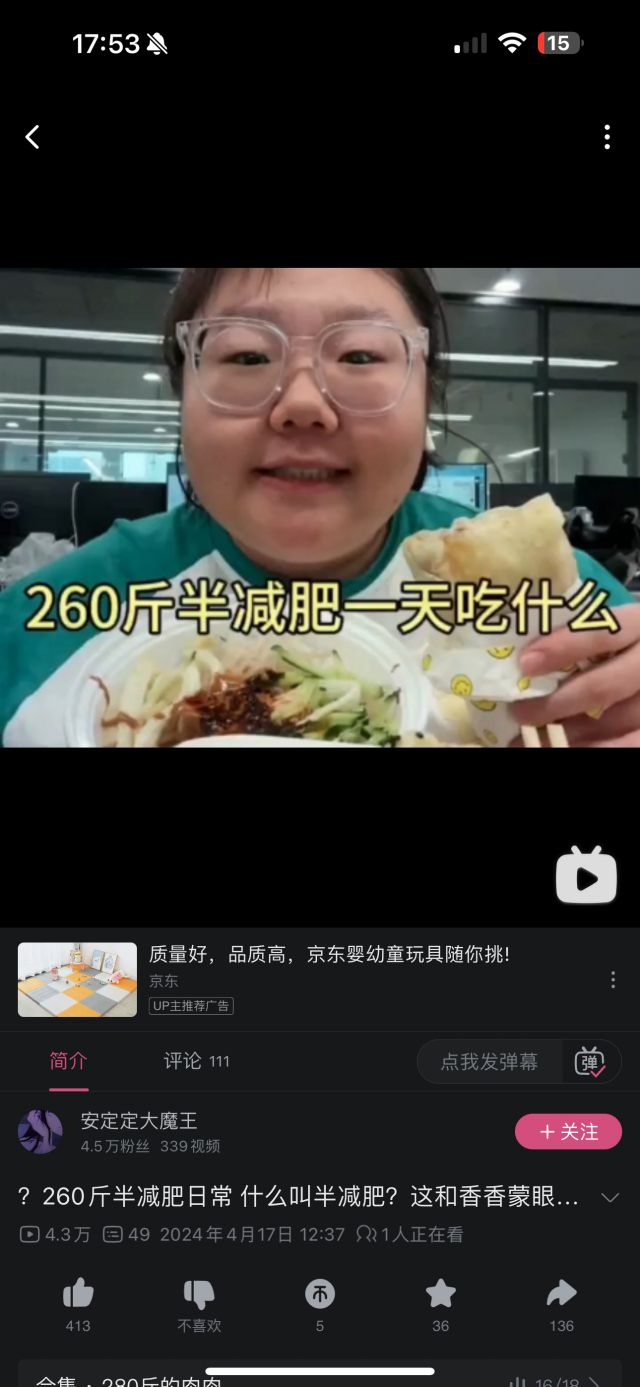Screen dimensions: 640x1387
Task: Give coins to this video
Action: [320, 1294]
